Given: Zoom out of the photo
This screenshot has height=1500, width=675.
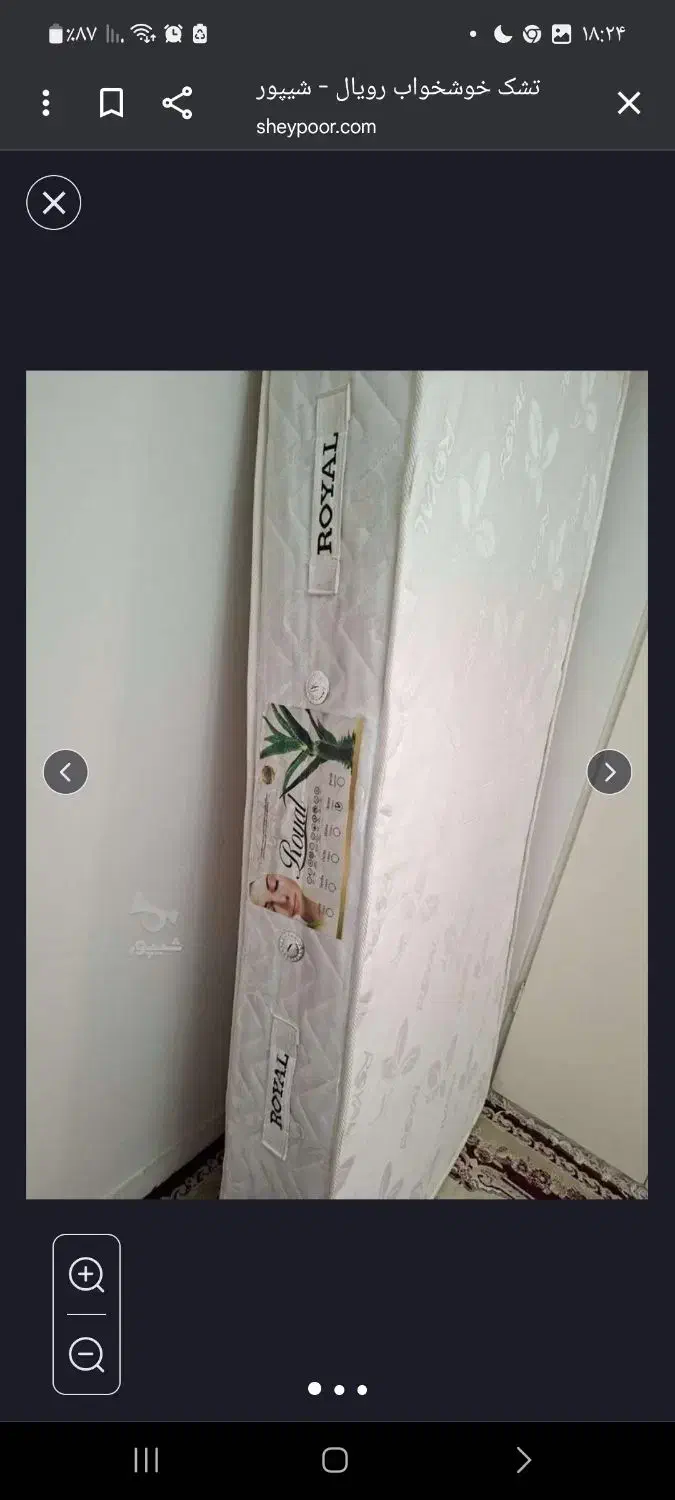Looking at the screenshot, I should click(87, 1355).
